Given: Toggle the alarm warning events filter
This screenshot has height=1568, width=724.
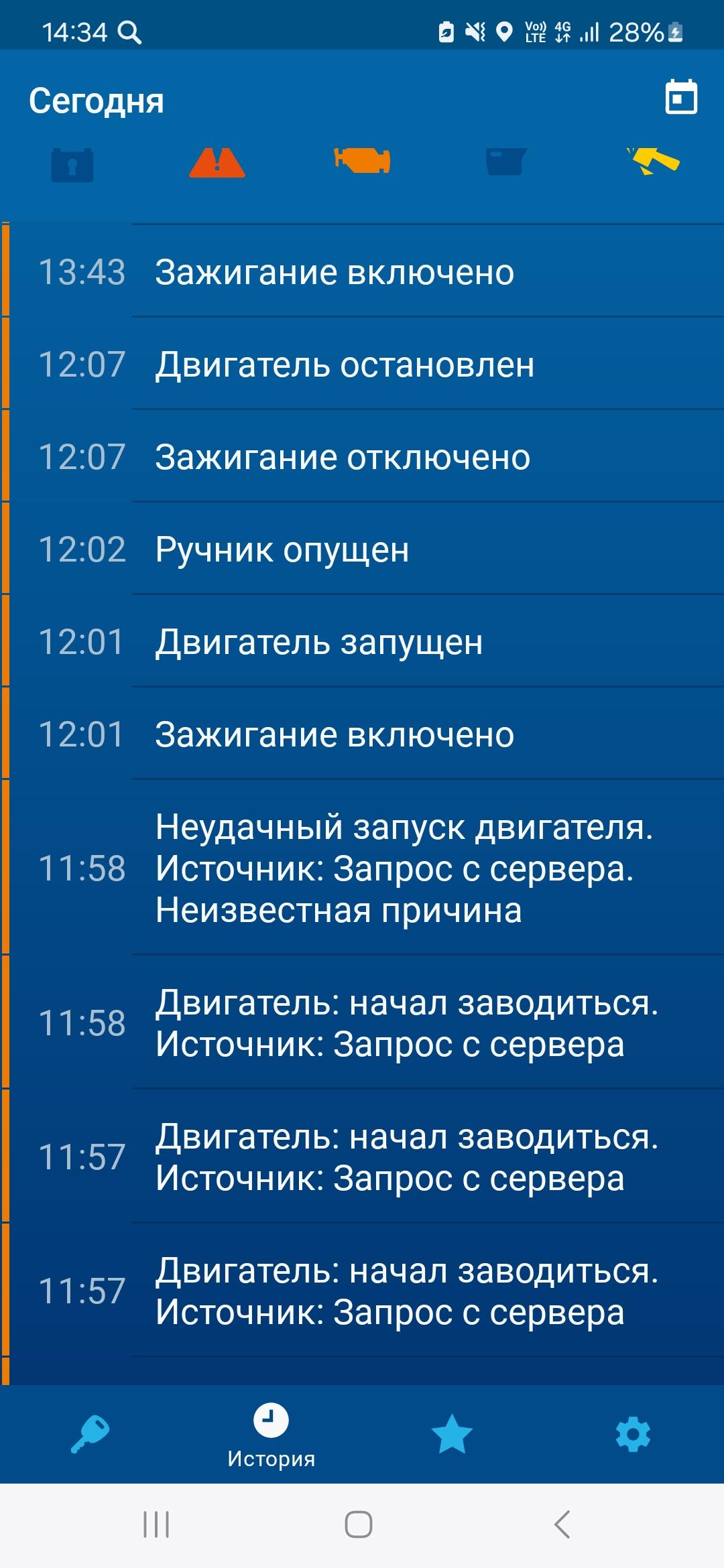Looking at the screenshot, I should coord(217,163).
